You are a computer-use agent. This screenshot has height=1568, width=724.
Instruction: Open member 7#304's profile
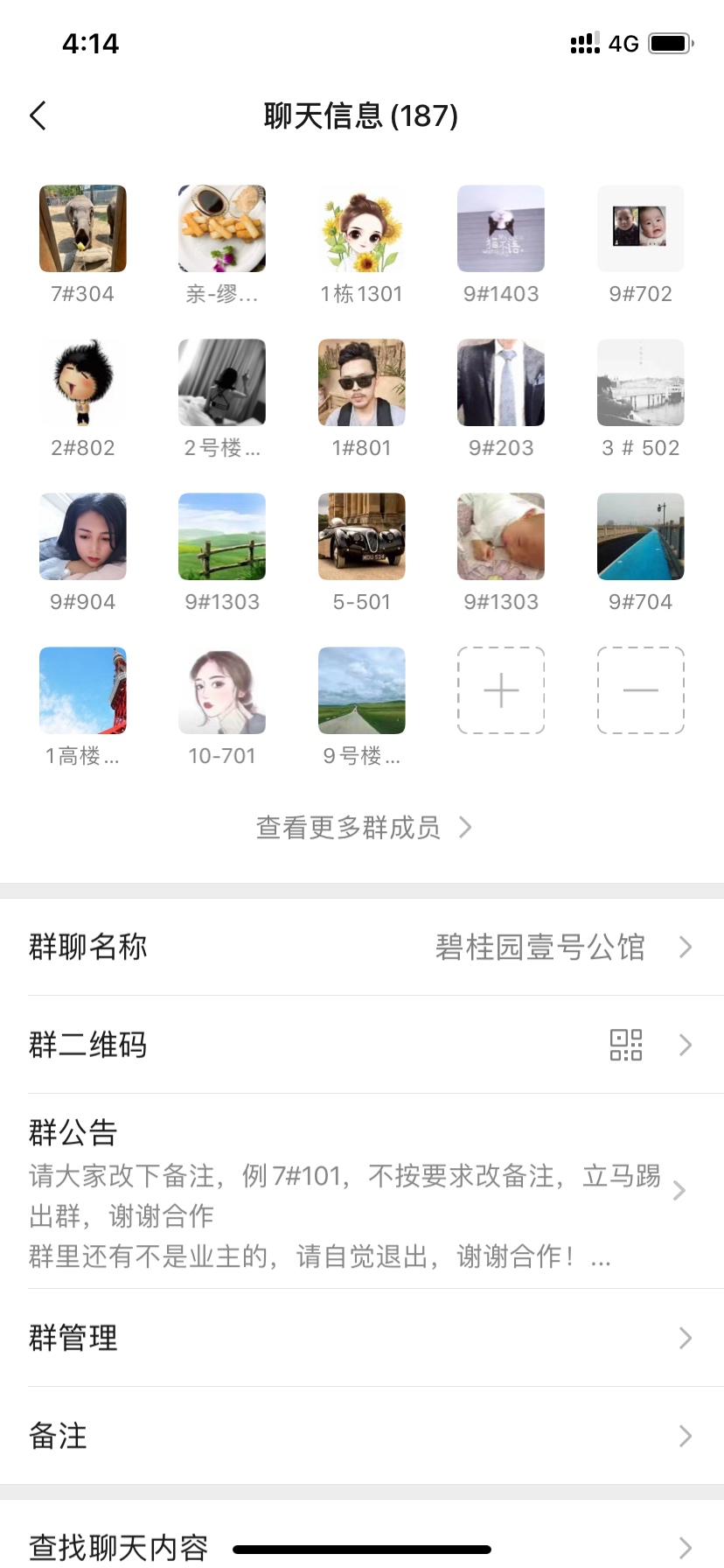(83, 228)
